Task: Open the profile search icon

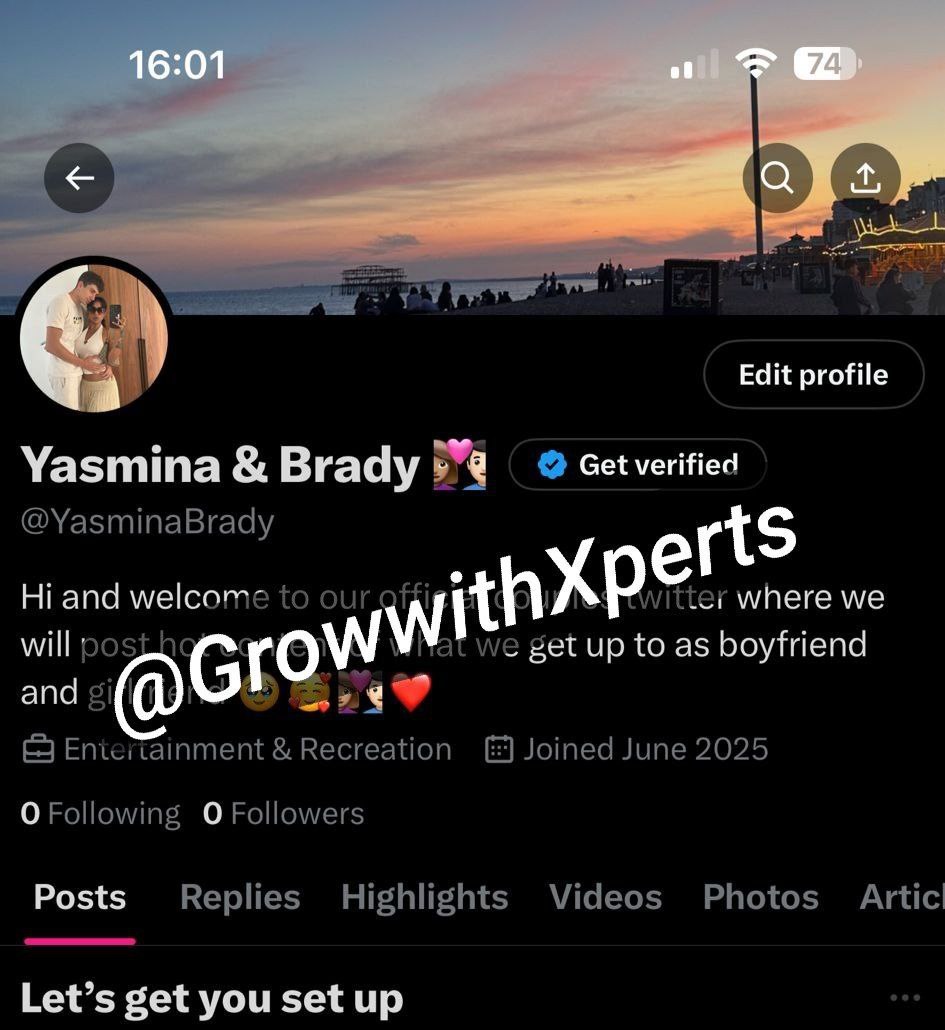Action: point(777,178)
